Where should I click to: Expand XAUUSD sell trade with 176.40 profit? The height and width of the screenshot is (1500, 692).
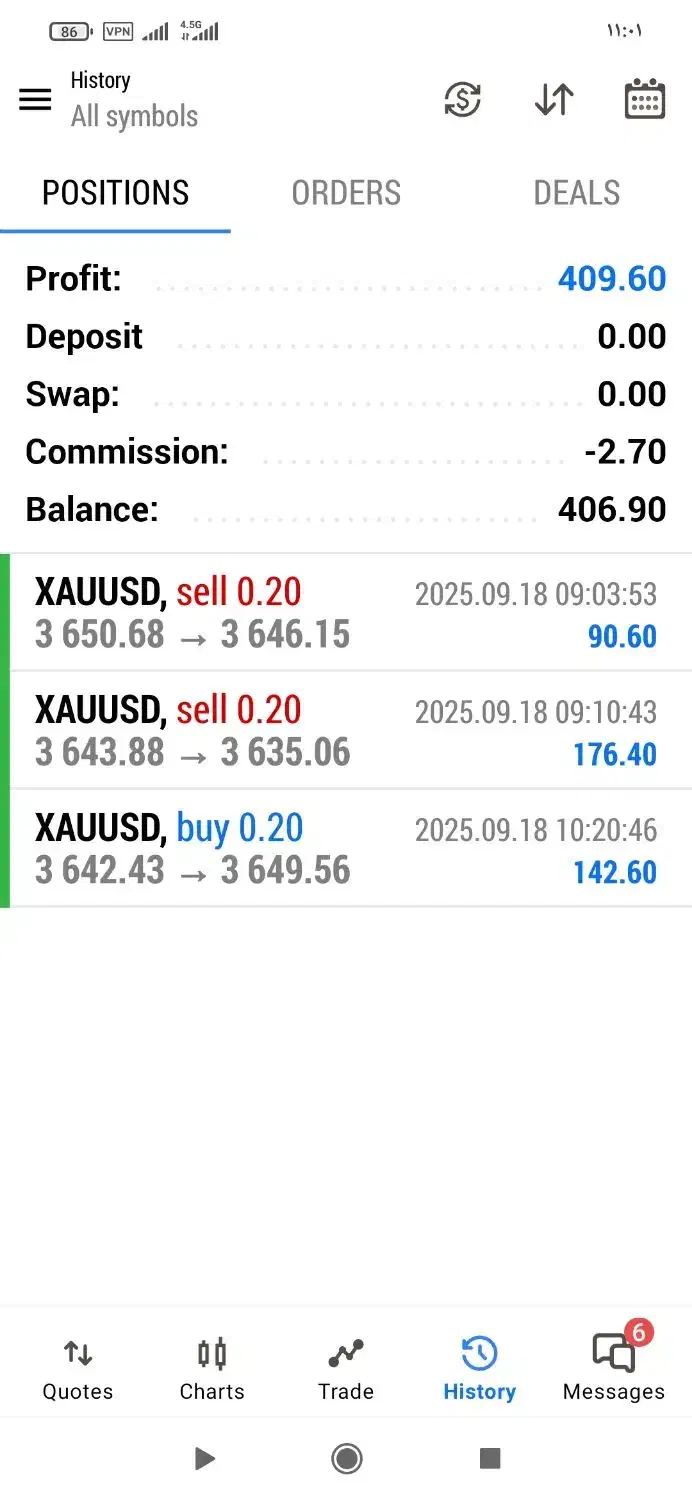coord(346,731)
